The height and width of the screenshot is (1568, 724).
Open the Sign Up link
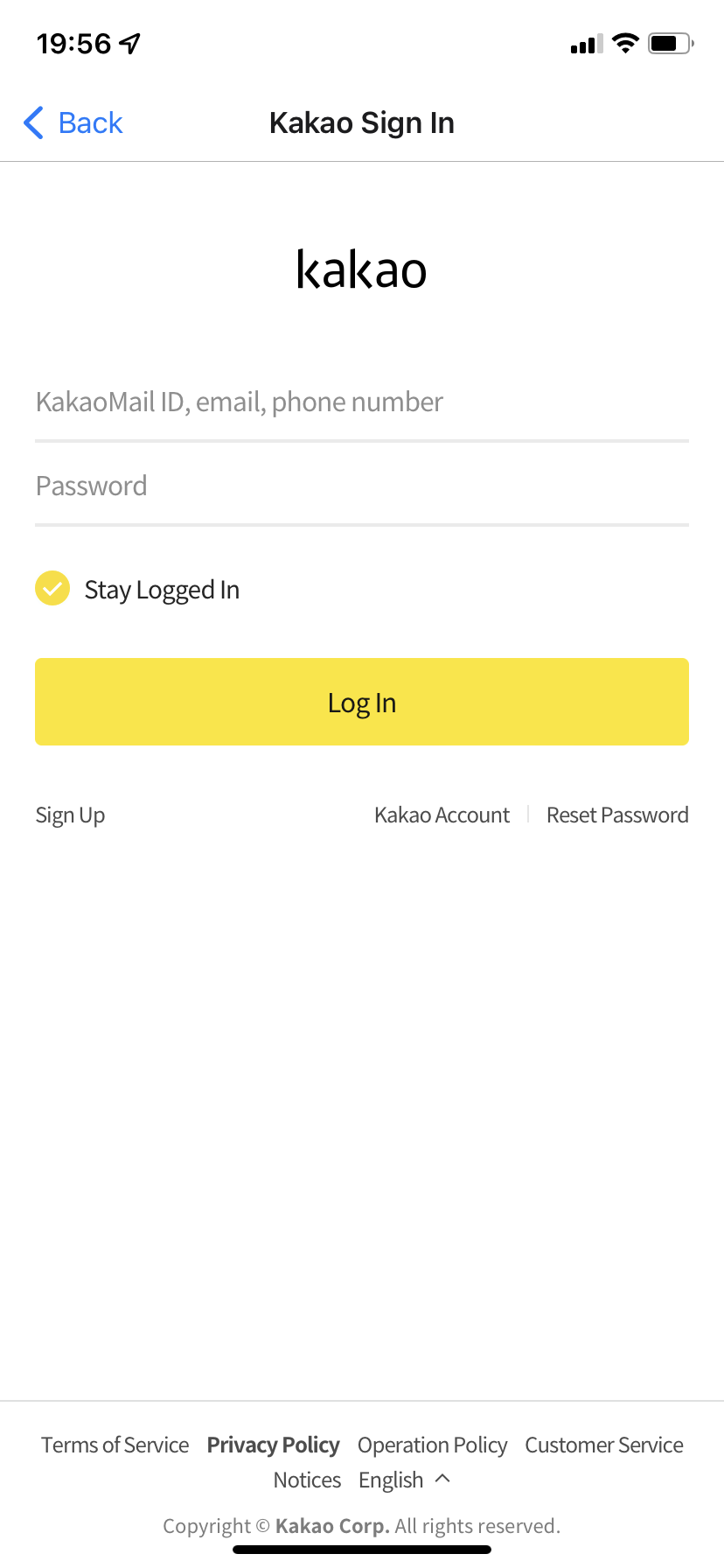pos(70,815)
